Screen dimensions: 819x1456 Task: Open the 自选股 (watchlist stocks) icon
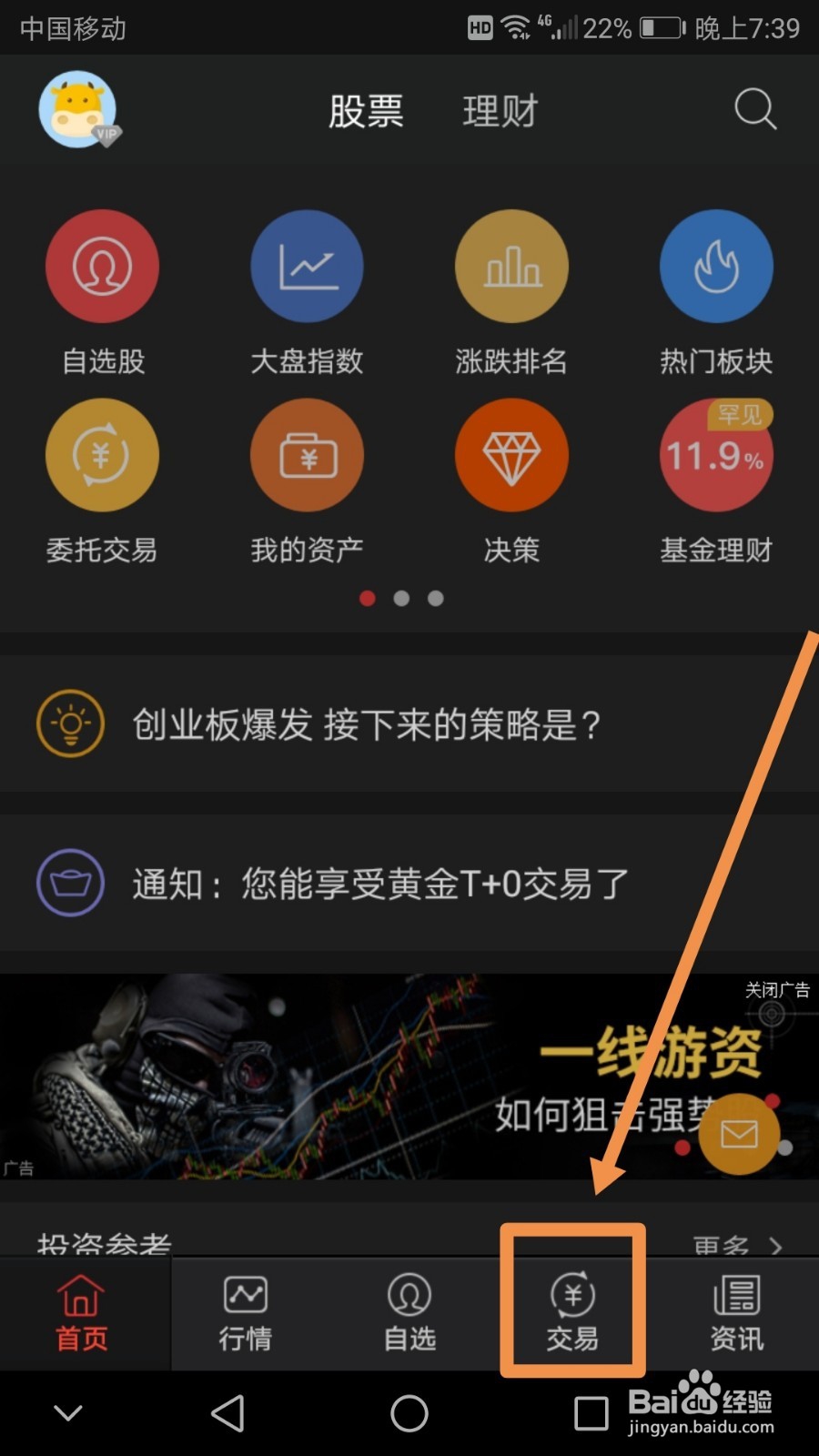(x=102, y=267)
